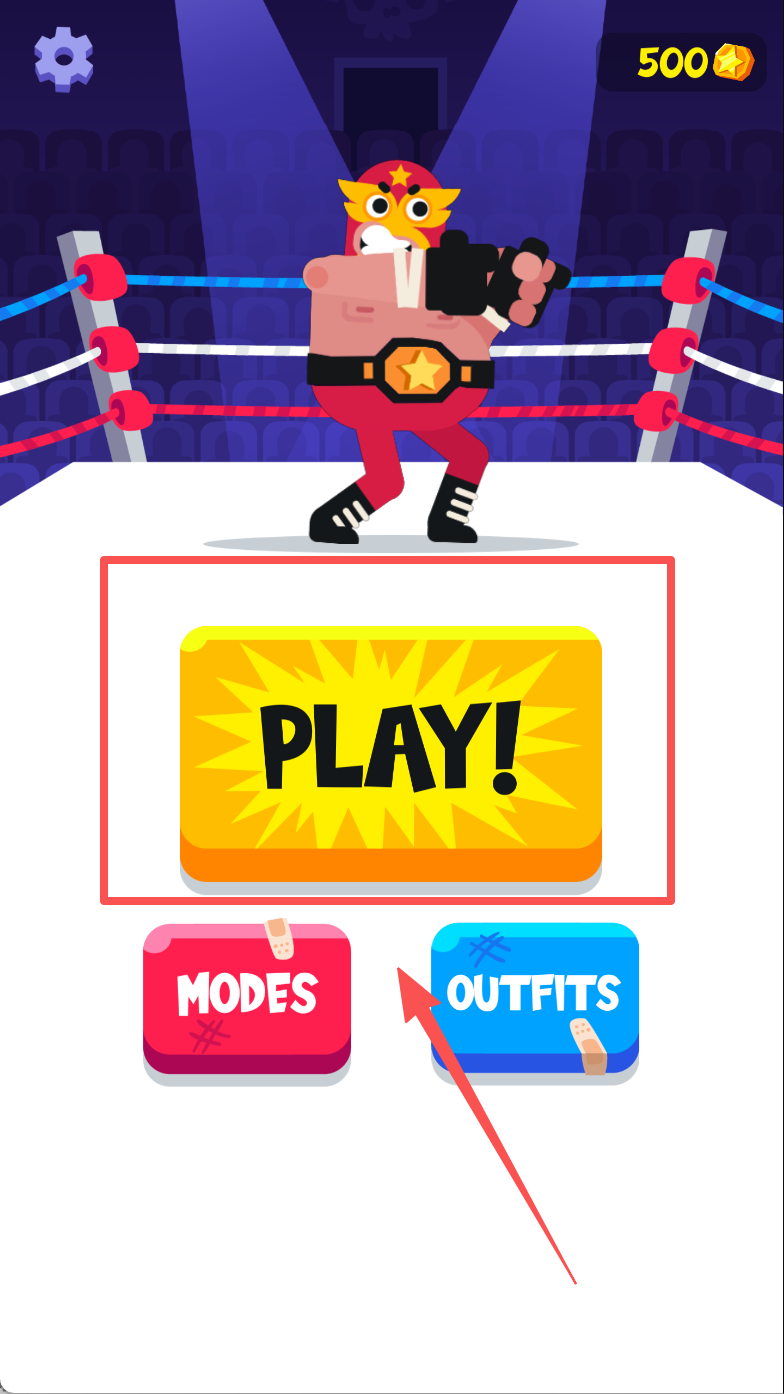The image size is (784, 1394).
Task: Tap the yellow PLAY! button
Action: pos(390,748)
